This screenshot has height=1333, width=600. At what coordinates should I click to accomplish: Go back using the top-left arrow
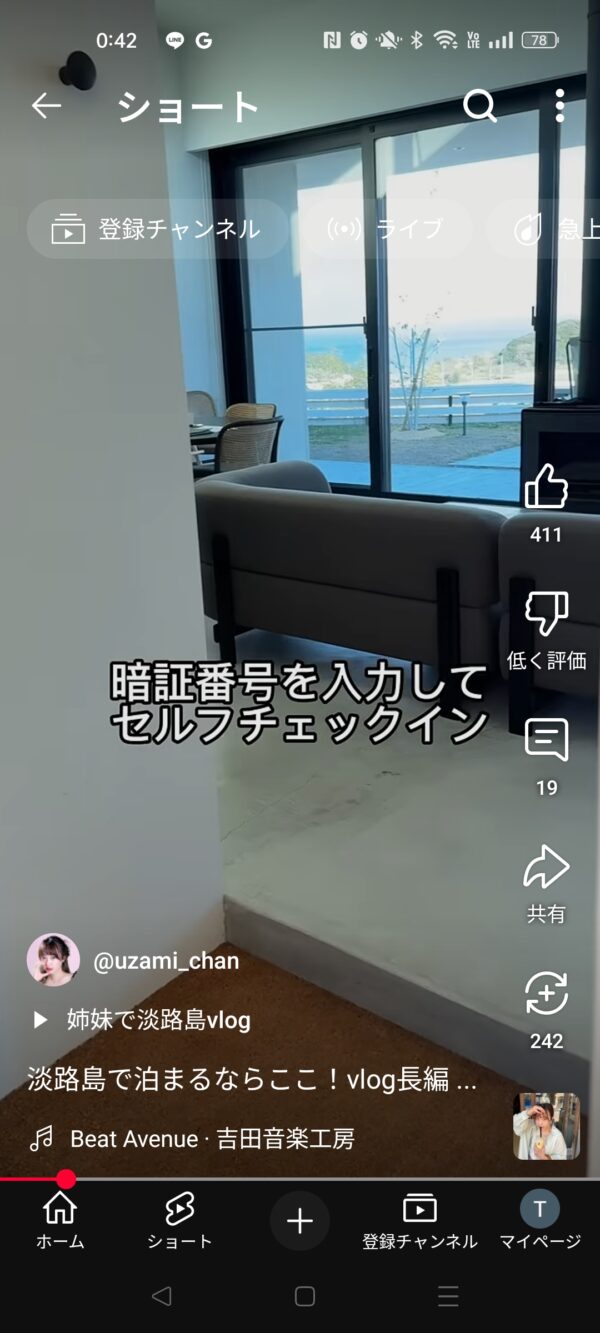46,106
